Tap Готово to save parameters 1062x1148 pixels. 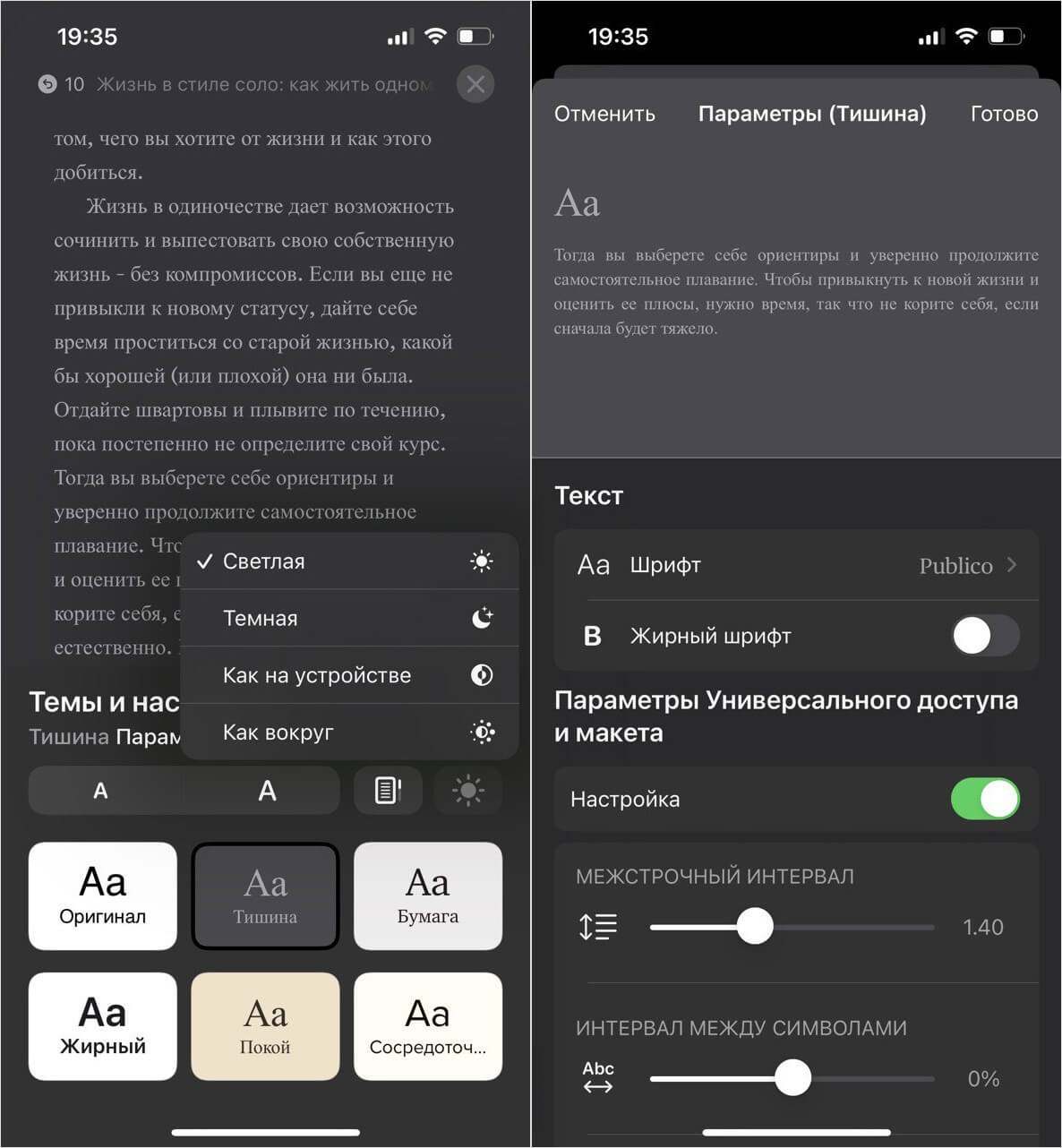1004,114
